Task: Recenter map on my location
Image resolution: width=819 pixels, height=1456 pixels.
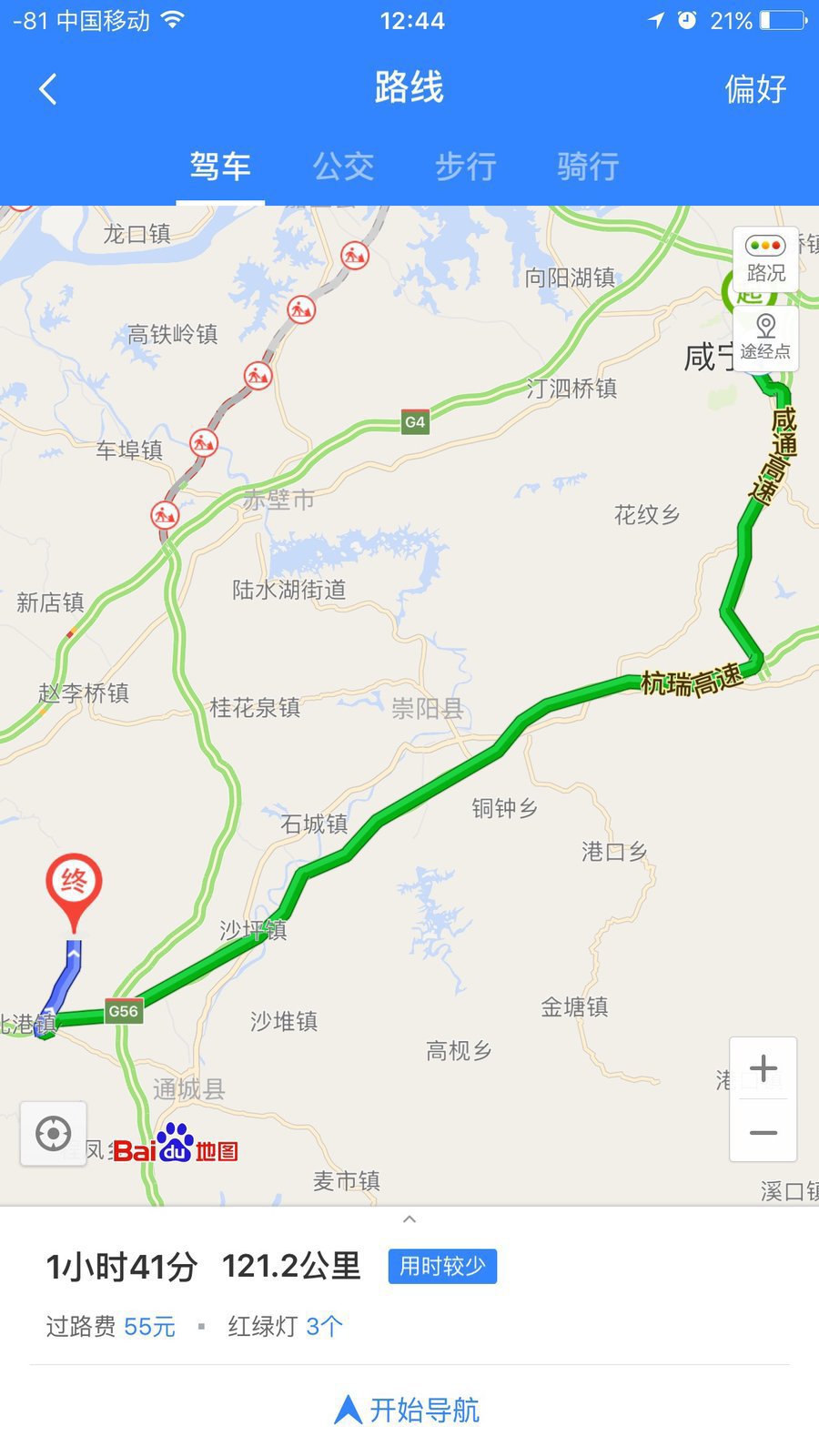Action: (x=53, y=1134)
